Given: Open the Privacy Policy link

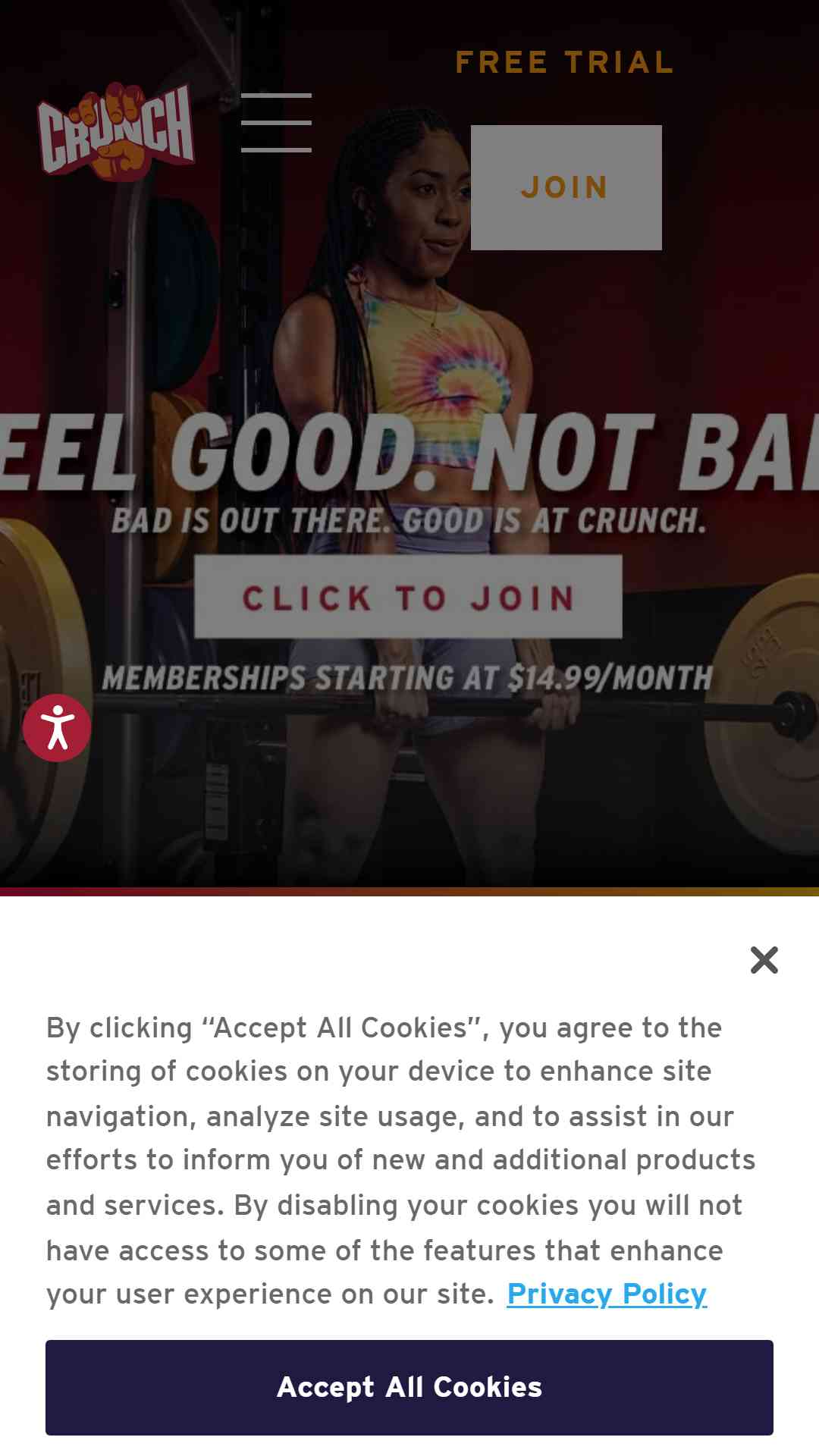Looking at the screenshot, I should coord(607,1294).
